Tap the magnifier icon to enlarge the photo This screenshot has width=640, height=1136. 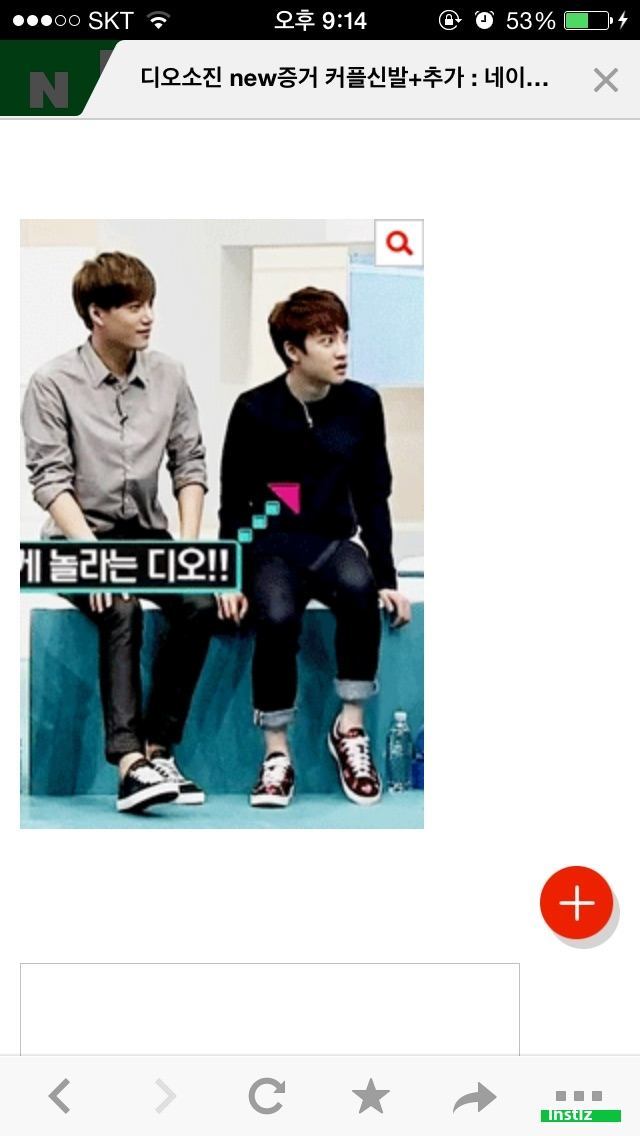click(399, 243)
